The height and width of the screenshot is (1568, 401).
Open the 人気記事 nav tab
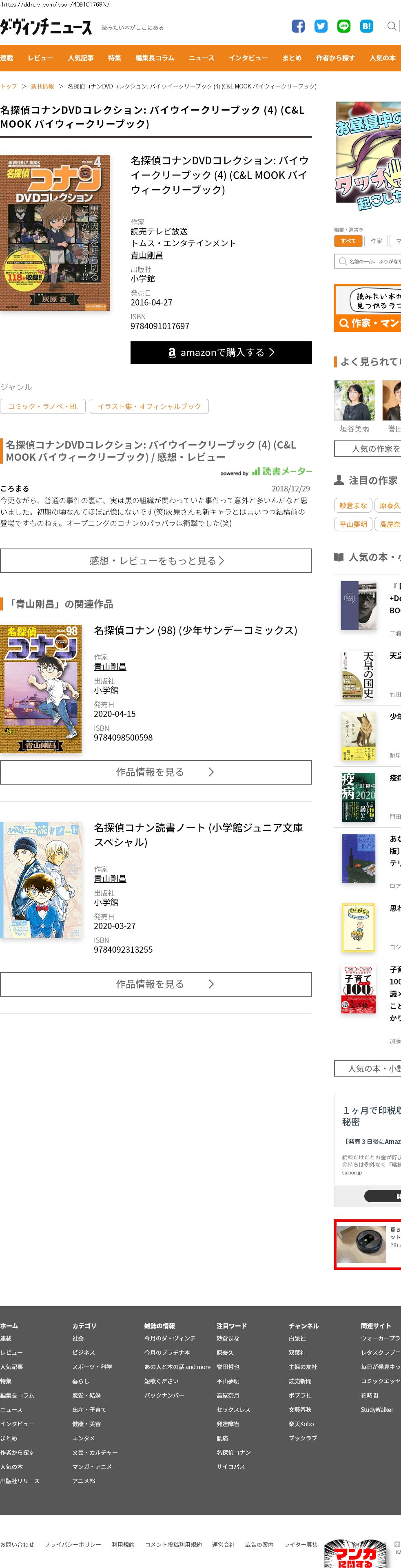(80, 58)
